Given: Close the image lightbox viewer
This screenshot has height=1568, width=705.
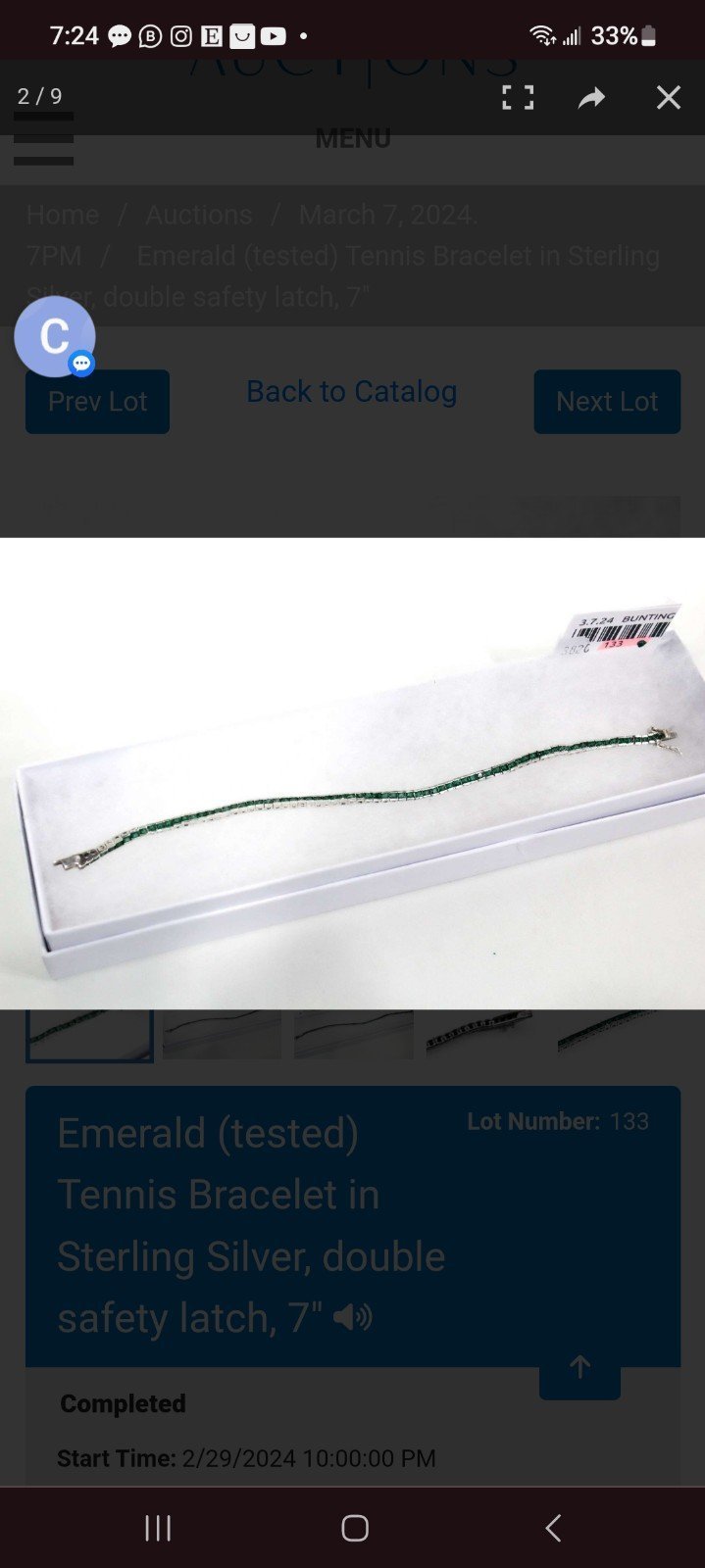Looking at the screenshot, I should coord(668,97).
